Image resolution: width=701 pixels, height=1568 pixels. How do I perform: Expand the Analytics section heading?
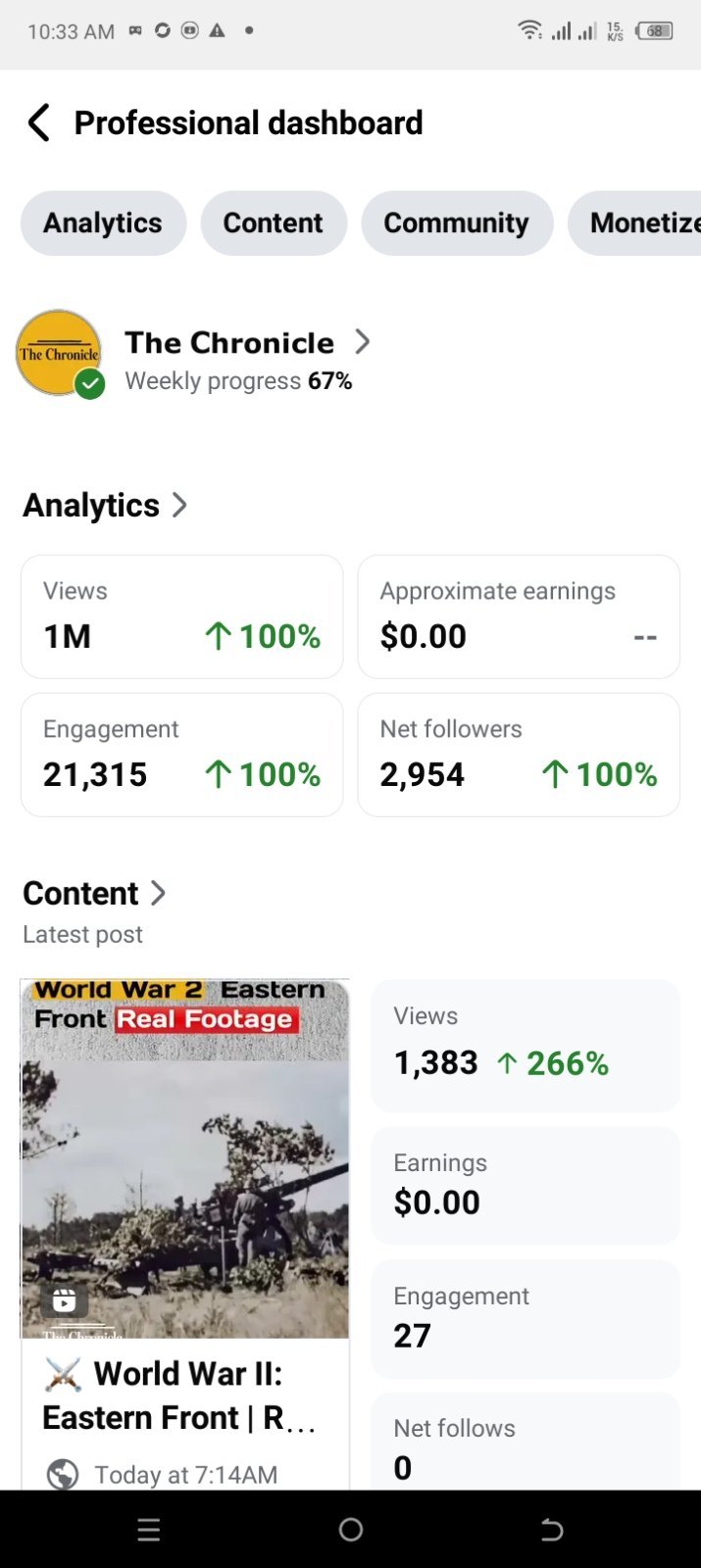(x=105, y=506)
